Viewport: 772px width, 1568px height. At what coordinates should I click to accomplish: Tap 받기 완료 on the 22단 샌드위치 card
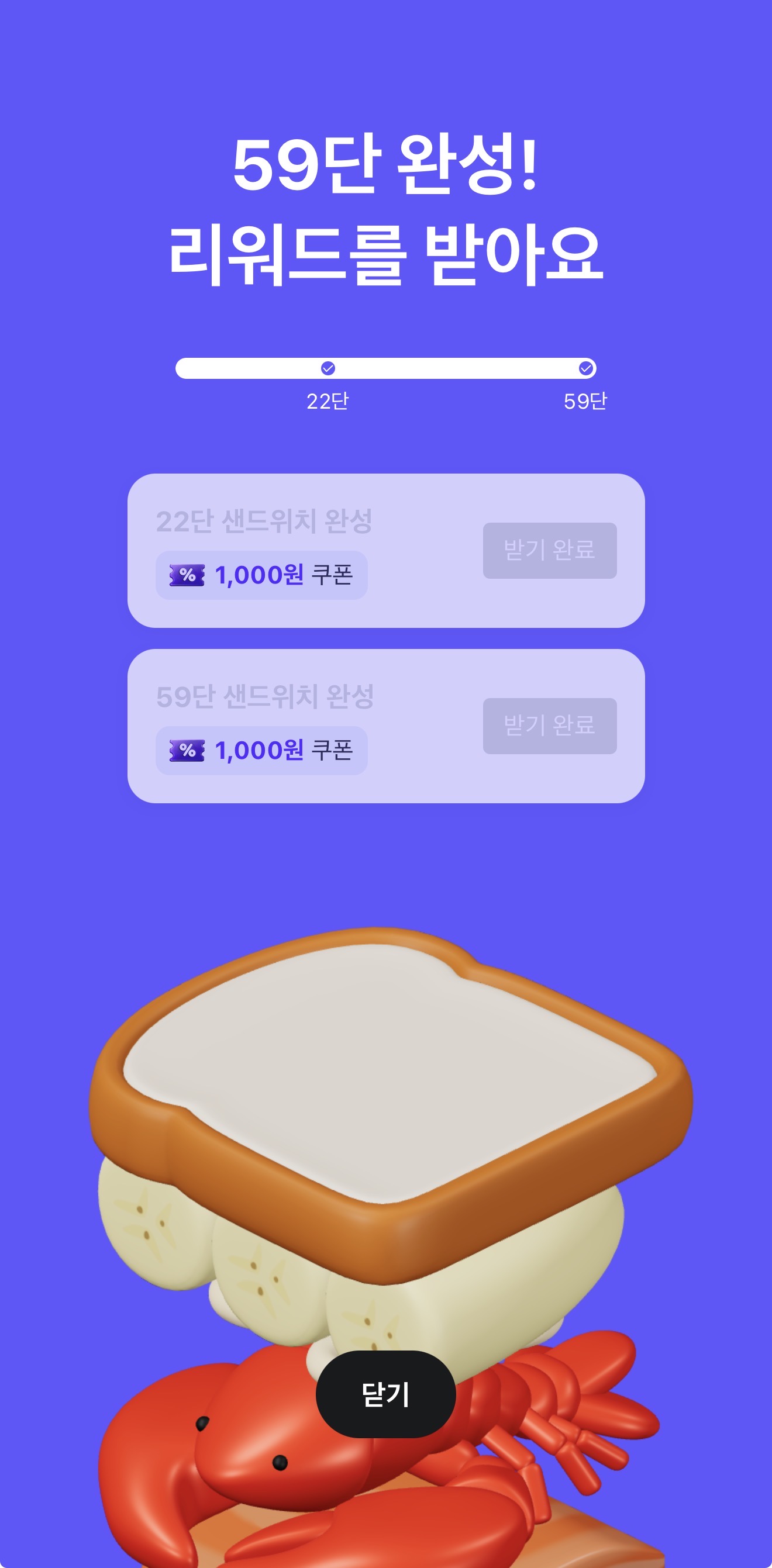[549, 550]
